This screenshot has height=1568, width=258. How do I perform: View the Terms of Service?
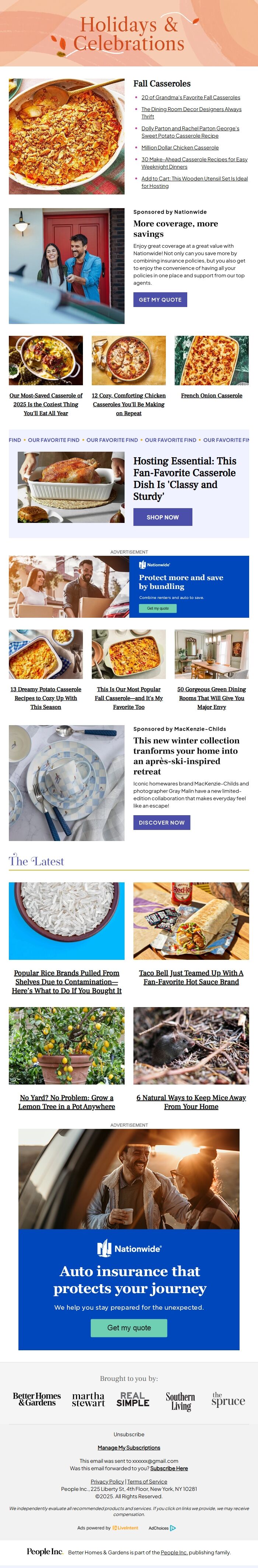coord(147,1482)
